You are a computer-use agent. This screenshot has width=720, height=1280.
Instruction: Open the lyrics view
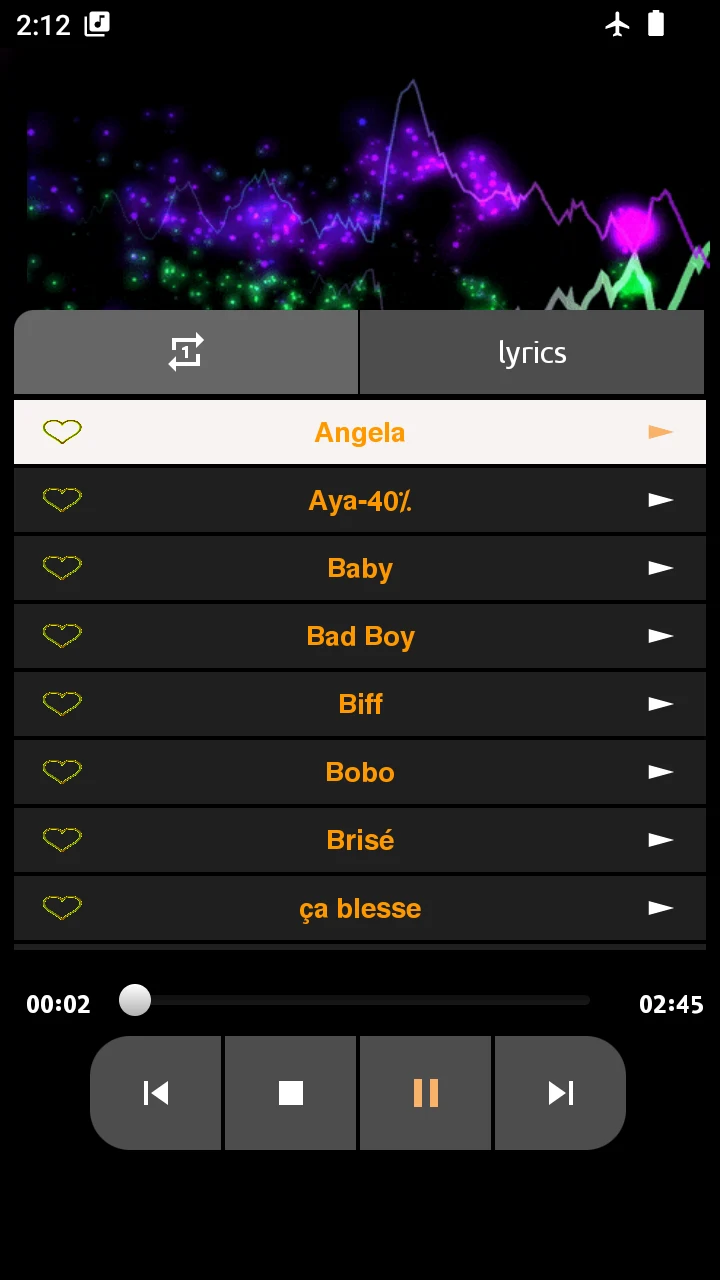point(532,352)
